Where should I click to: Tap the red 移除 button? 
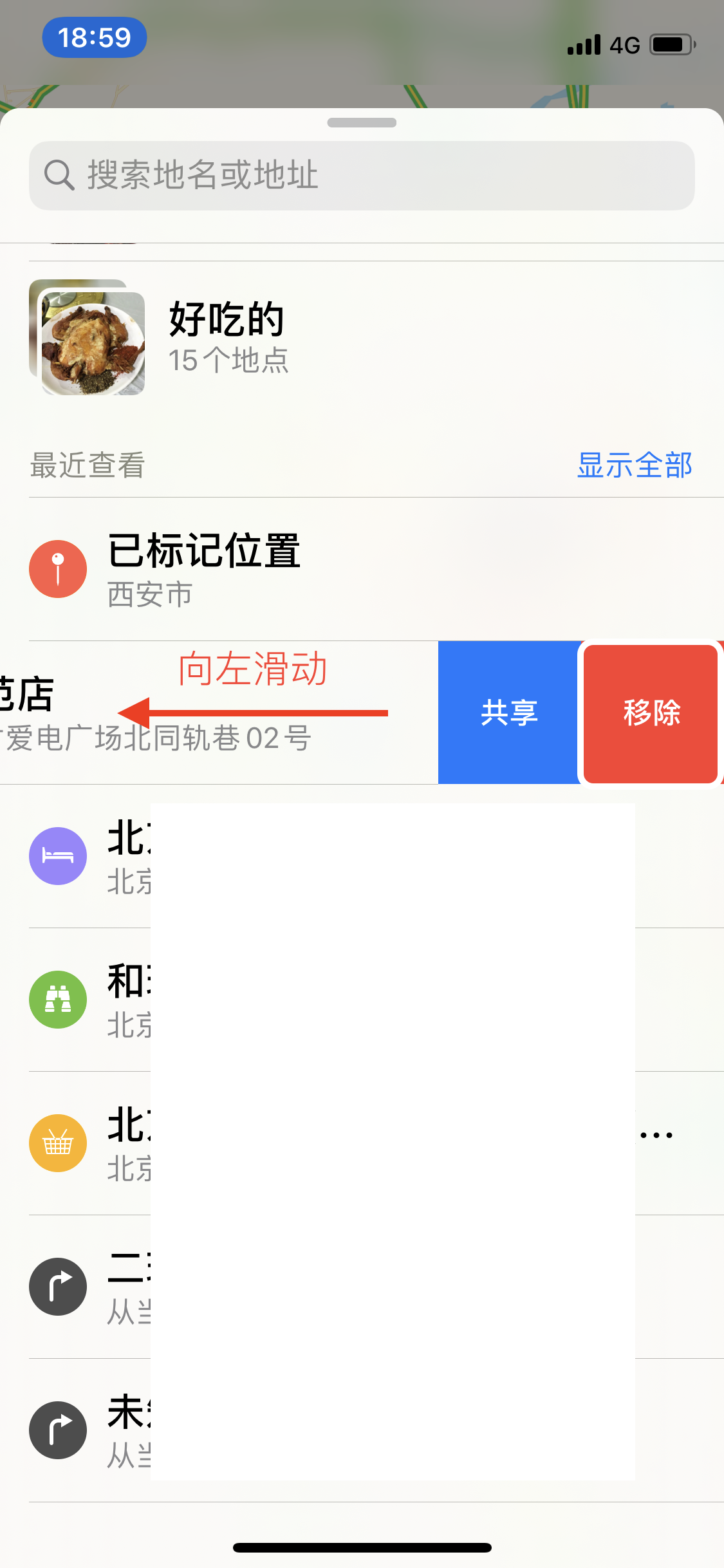click(x=651, y=713)
